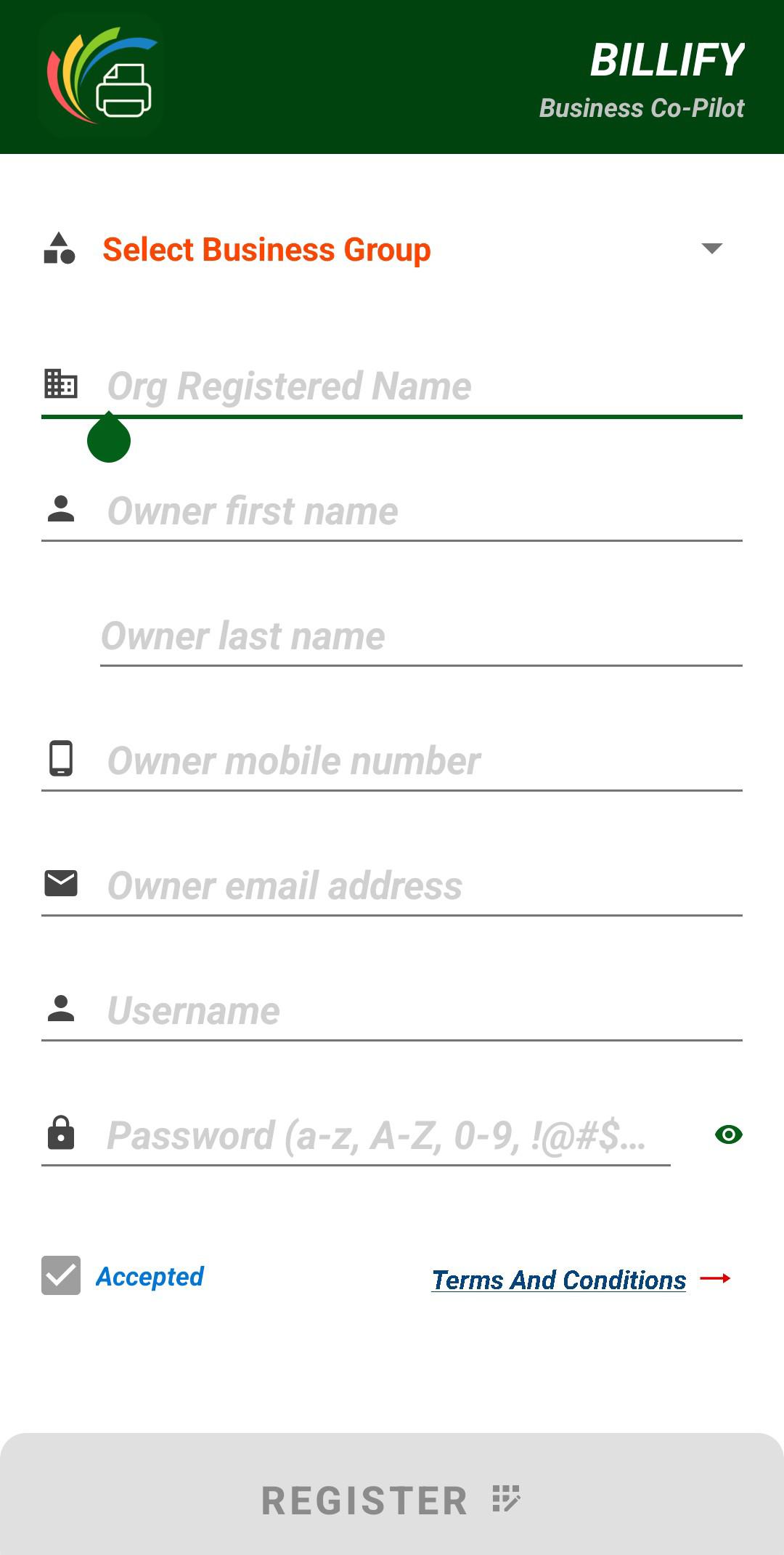Toggle password visibility eye icon
The image size is (784, 1555).
[728, 1134]
